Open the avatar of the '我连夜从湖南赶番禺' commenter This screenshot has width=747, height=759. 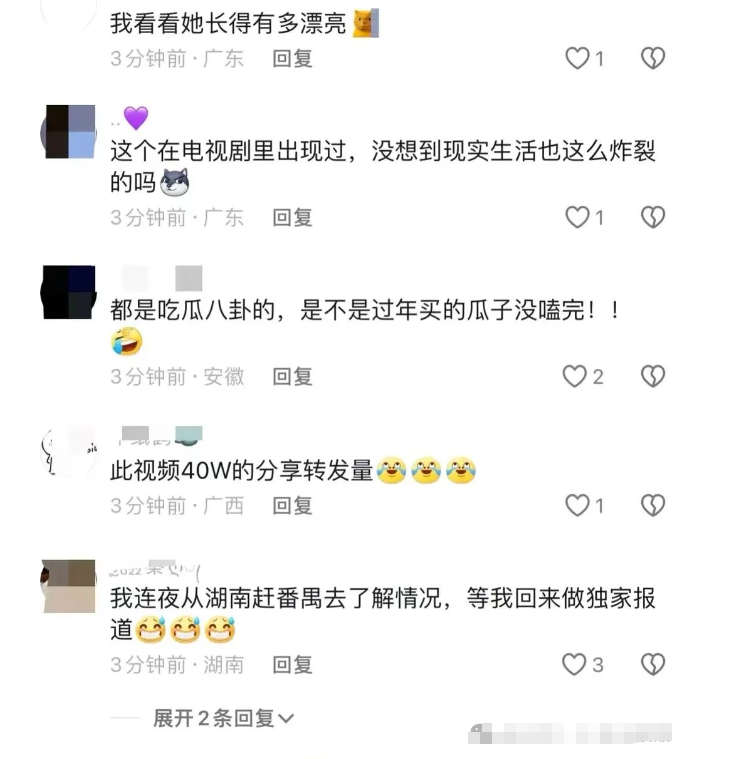point(68,586)
